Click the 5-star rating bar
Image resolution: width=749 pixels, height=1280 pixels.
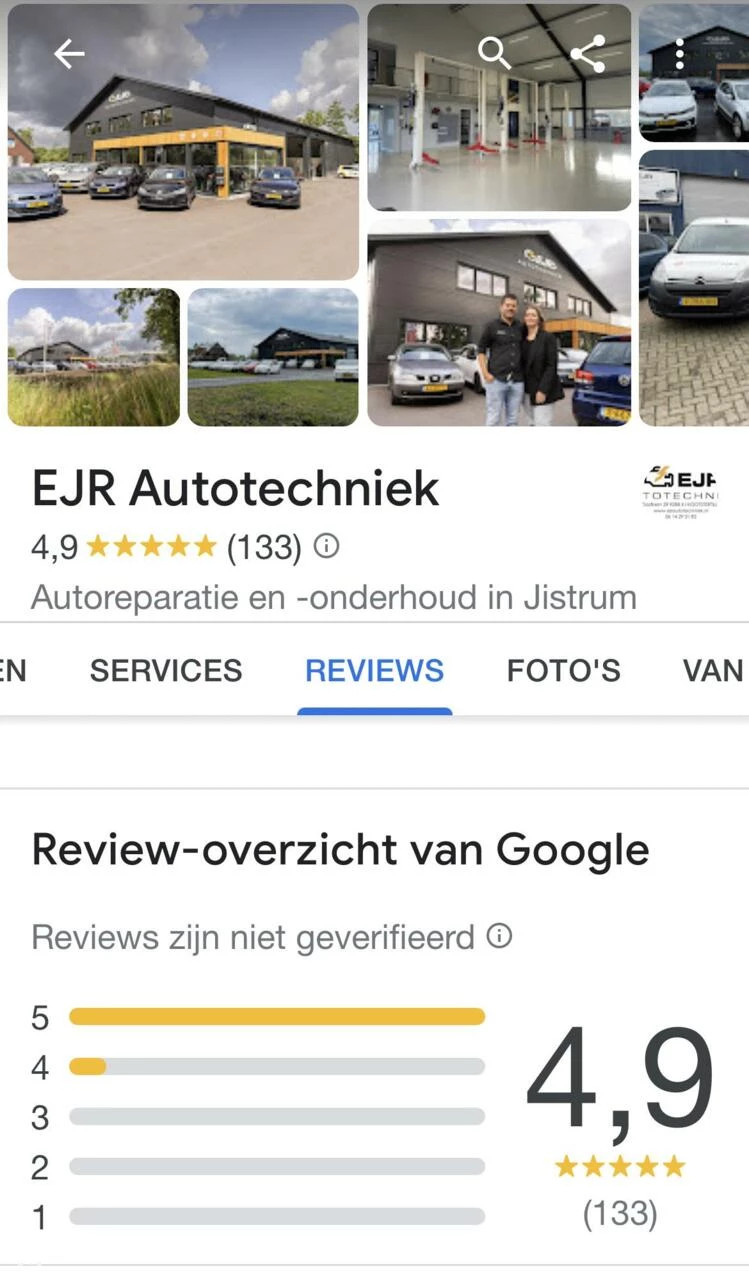[276, 1016]
